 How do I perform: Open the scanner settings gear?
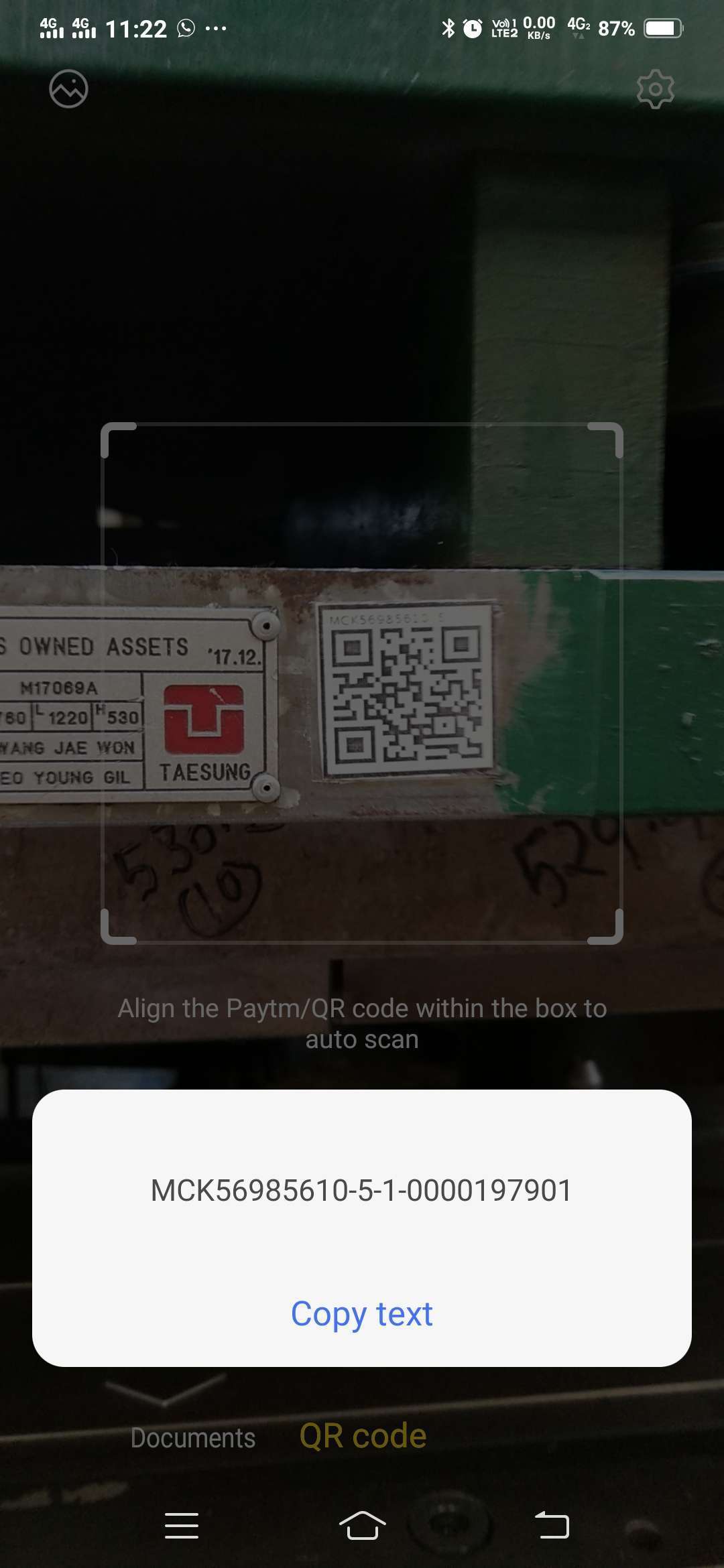coord(655,88)
